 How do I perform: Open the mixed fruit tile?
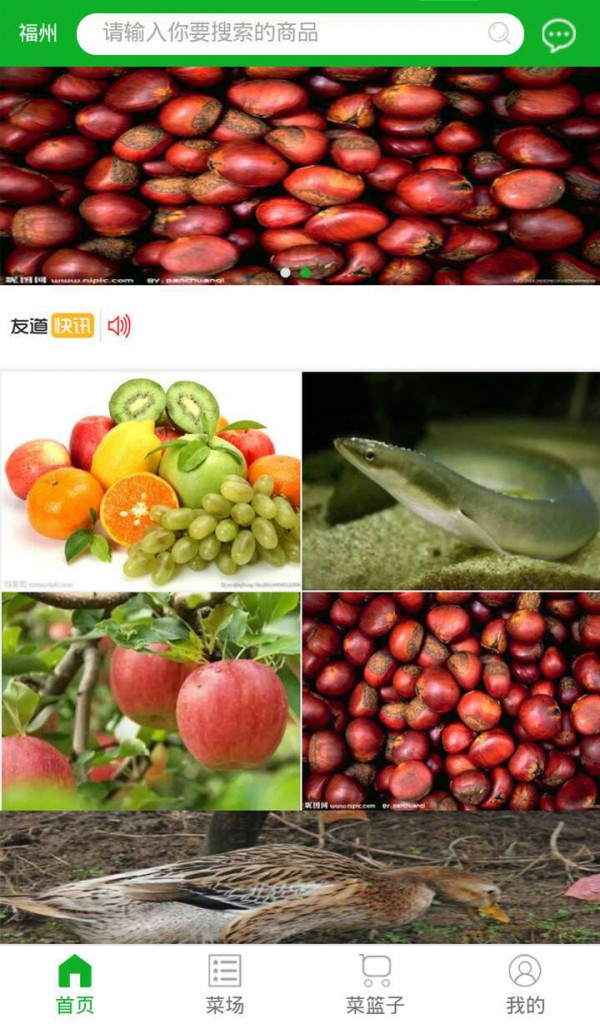coord(151,480)
